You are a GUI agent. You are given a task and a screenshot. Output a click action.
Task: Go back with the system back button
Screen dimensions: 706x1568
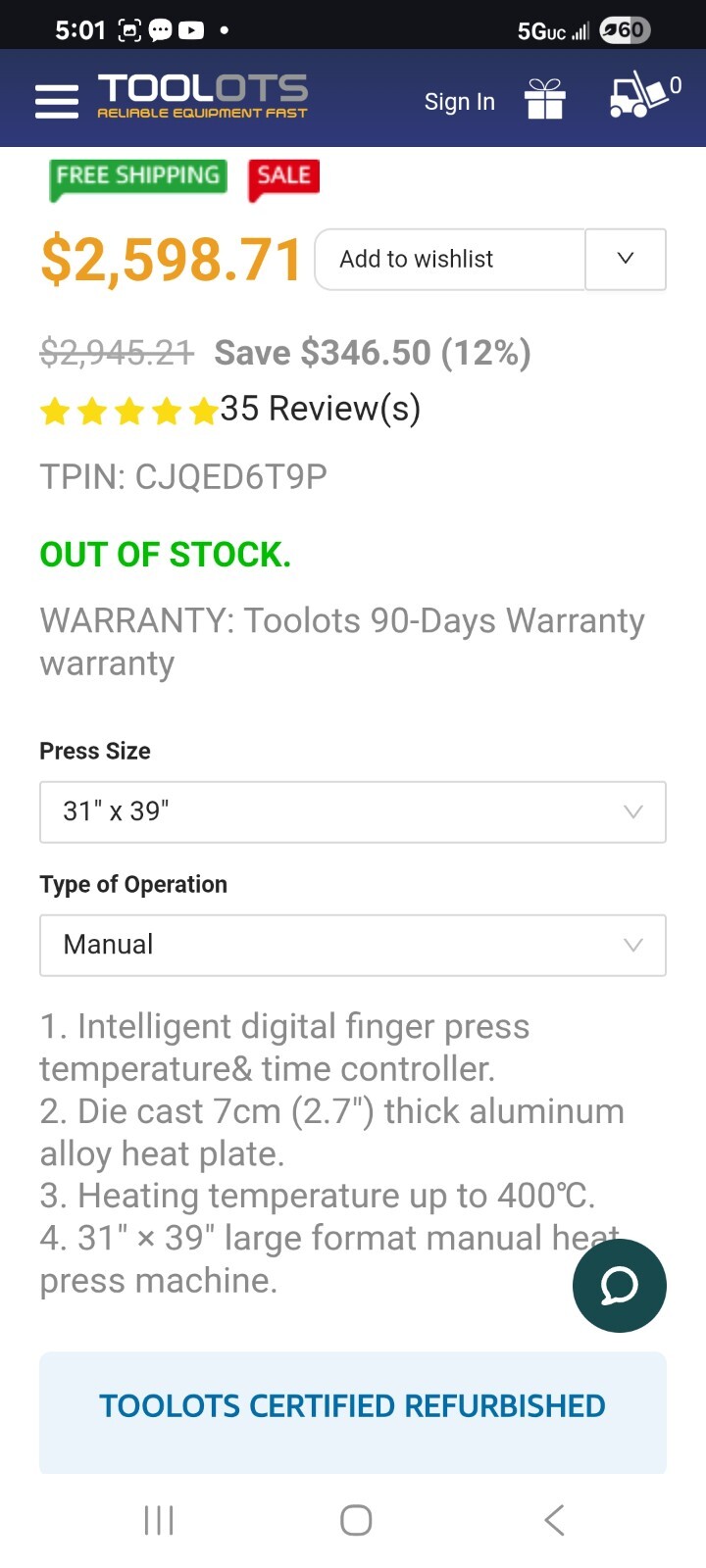tap(554, 1521)
